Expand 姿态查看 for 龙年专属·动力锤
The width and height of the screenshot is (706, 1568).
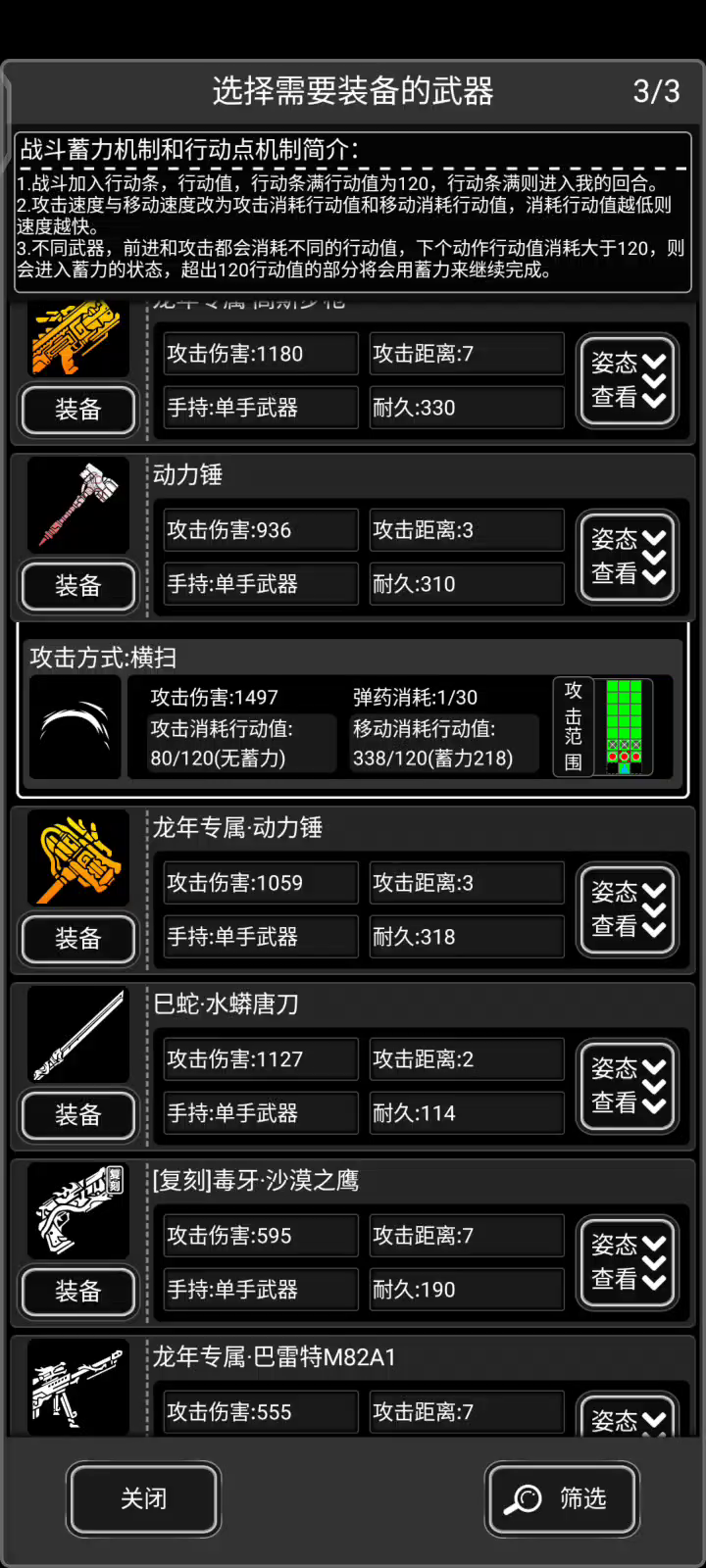tap(628, 909)
